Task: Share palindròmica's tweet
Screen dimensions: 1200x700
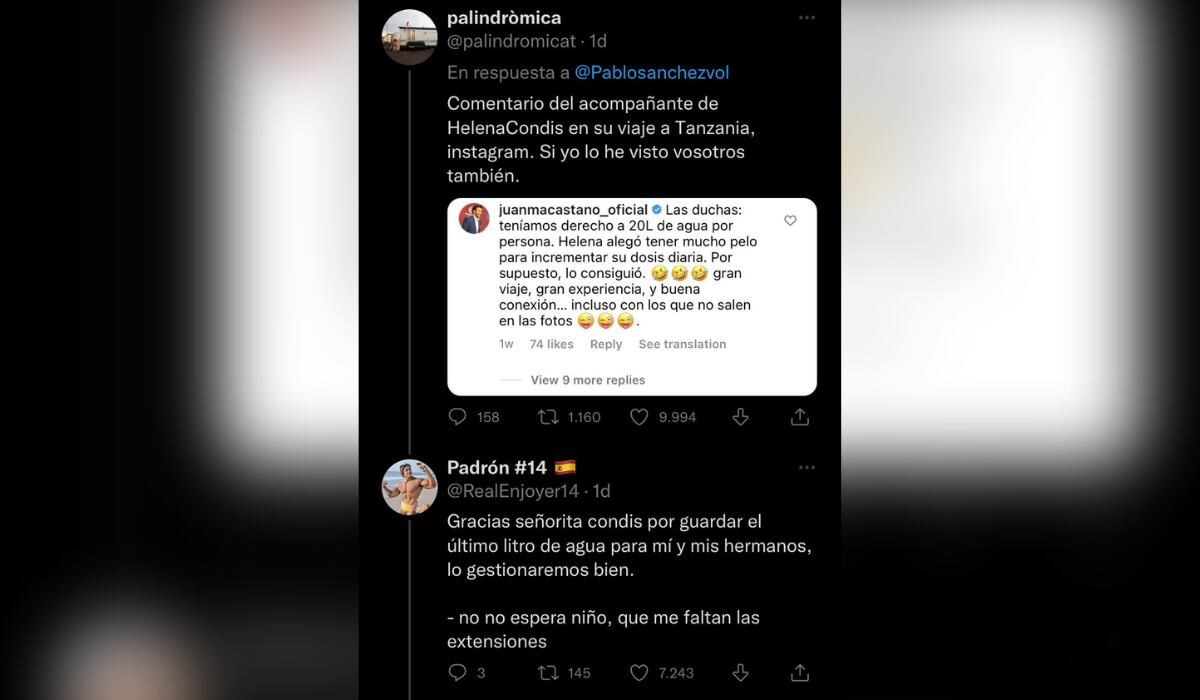Action: point(800,417)
